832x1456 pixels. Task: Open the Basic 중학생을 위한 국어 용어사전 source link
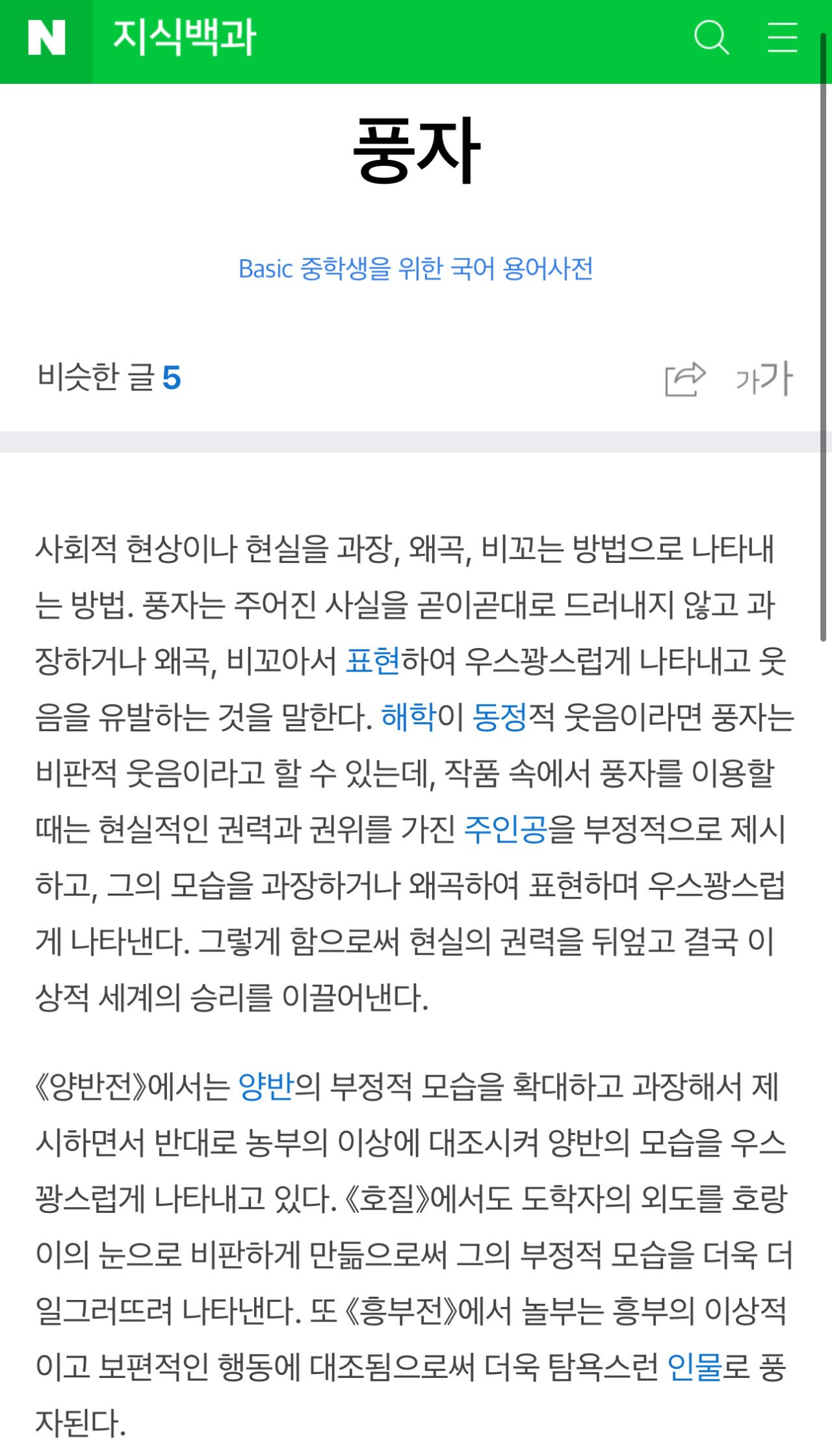(x=415, y=268)
